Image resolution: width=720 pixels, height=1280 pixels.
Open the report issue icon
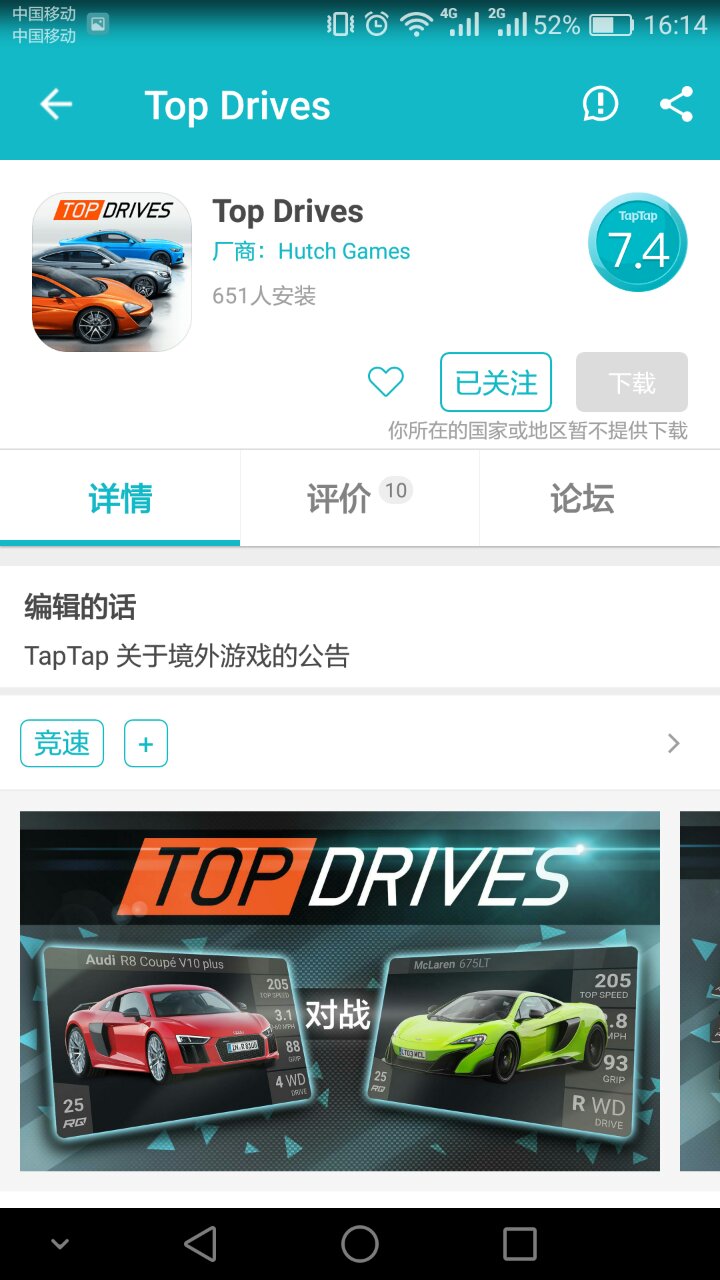[600, 104]
